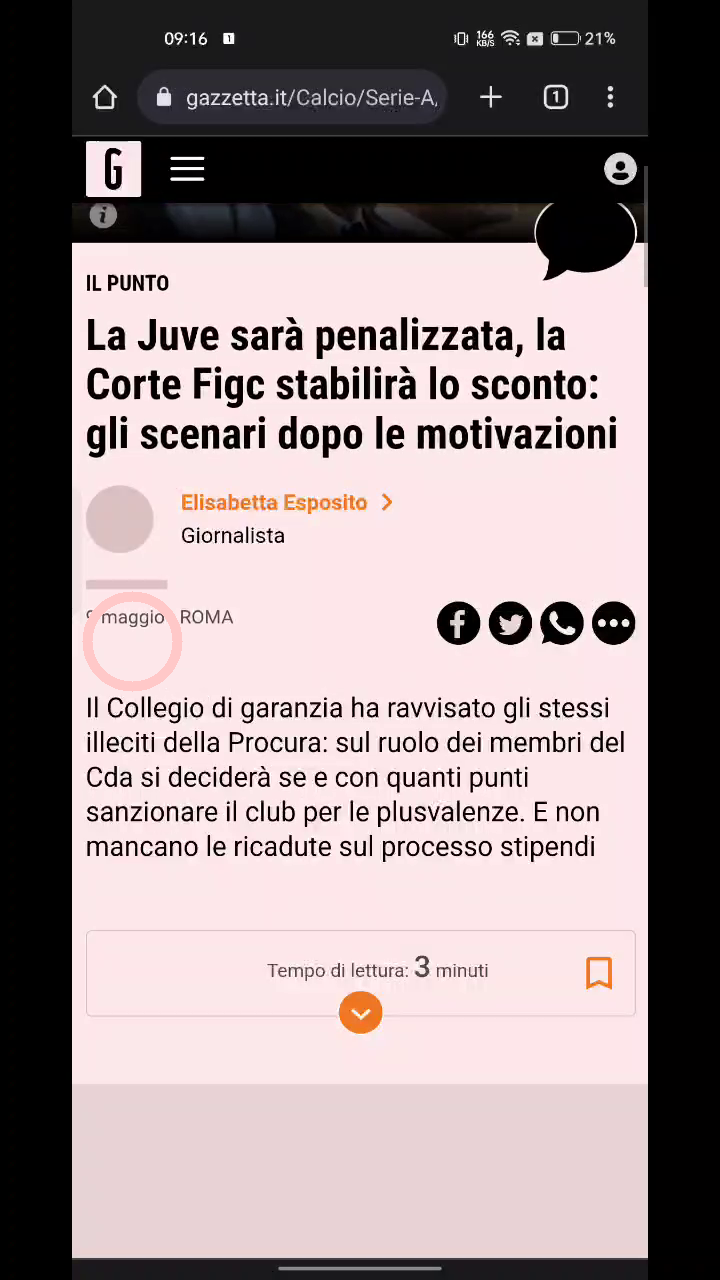The width and height of the screenshot is (720, 1280).
Task: Open Elisabetta Esposito's author page
Action: [274, 502]
